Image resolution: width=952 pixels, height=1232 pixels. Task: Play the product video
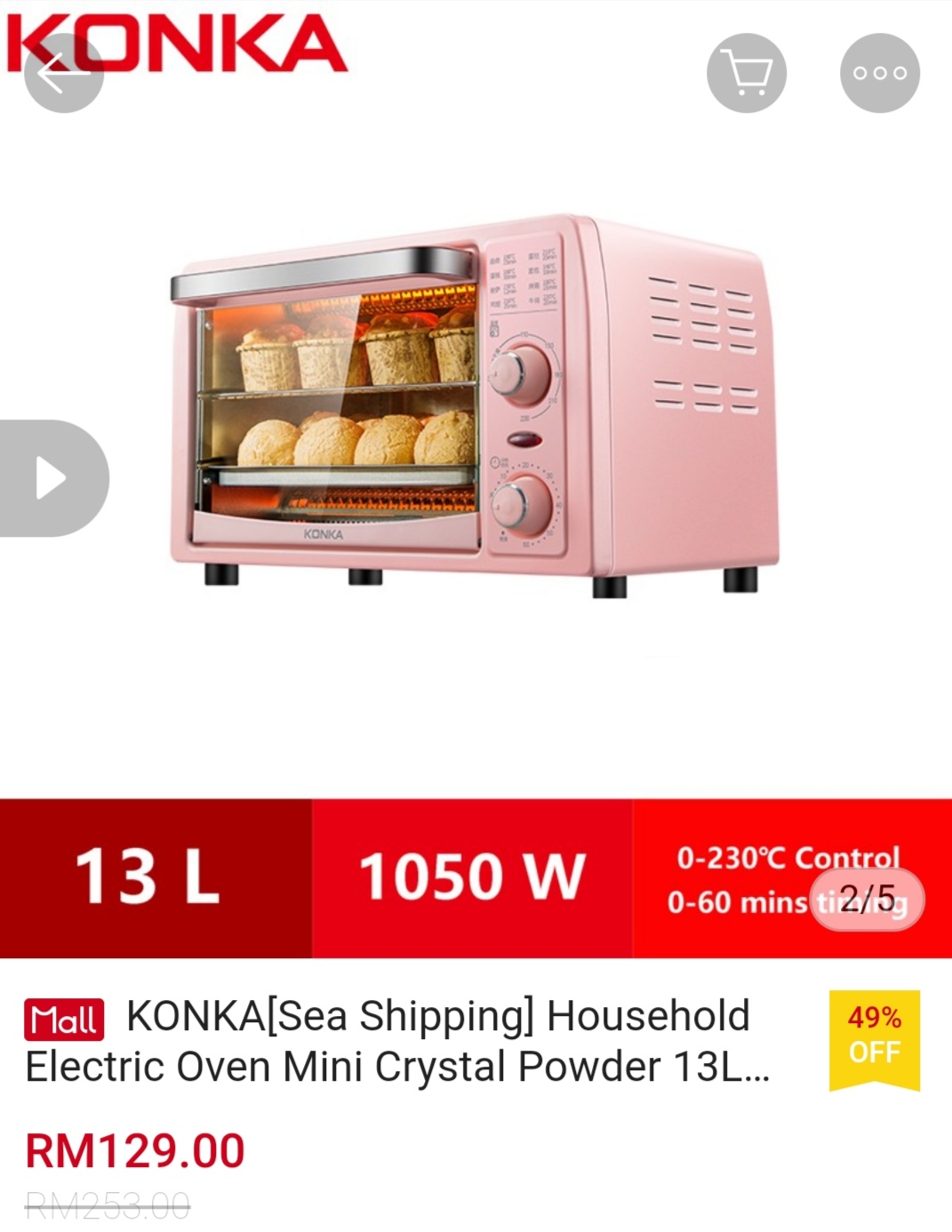click(x=51, y=478)
